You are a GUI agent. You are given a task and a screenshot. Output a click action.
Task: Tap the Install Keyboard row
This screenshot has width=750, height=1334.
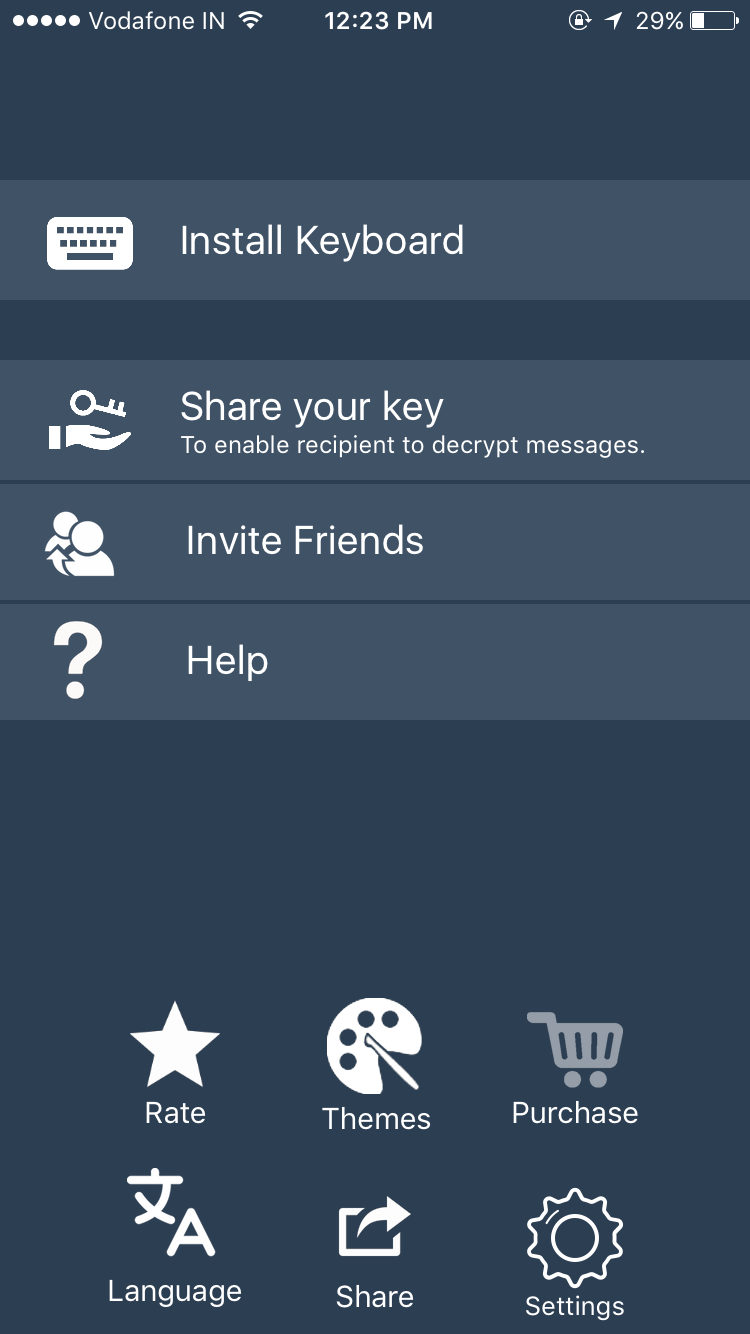tap(375, 240)
